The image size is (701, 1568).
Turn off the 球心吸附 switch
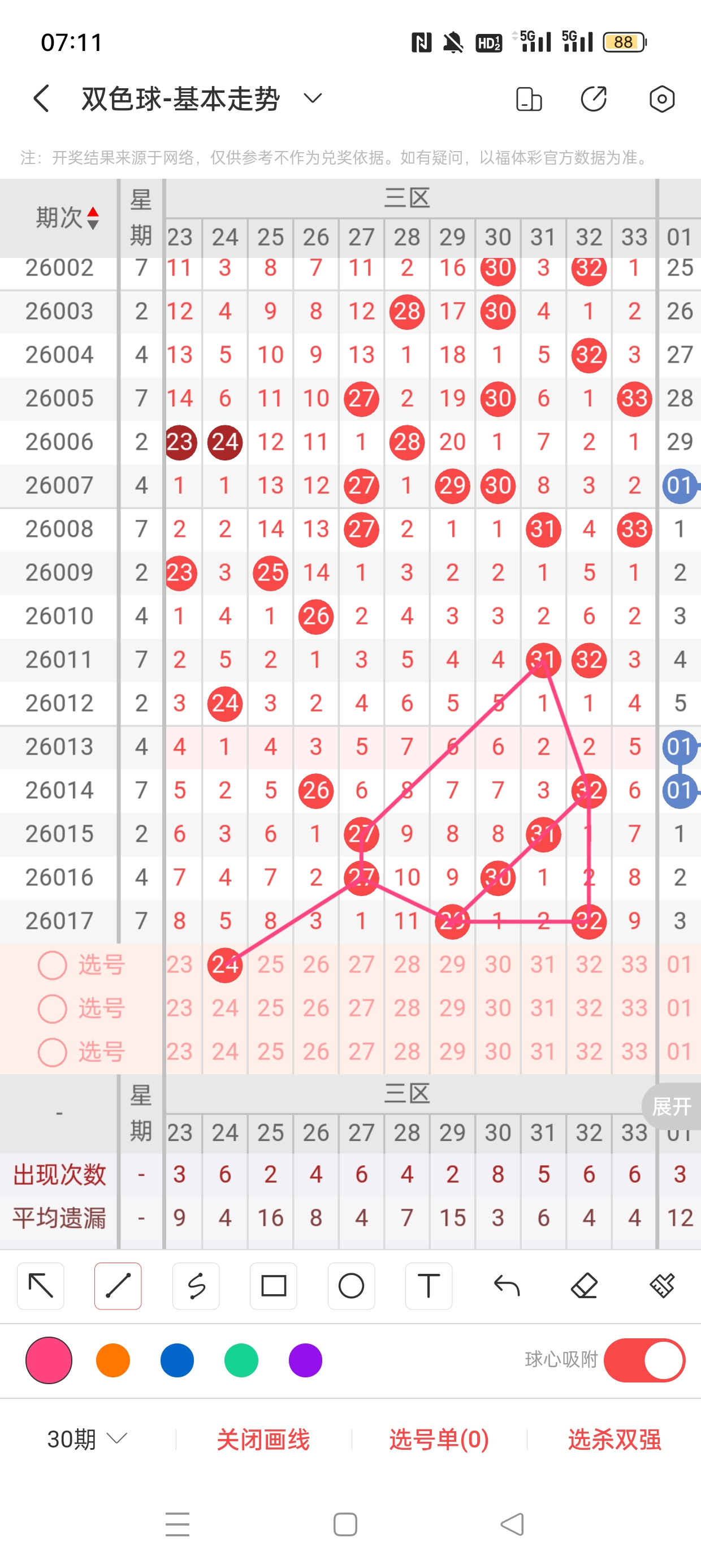click(x=644, y=1360)
